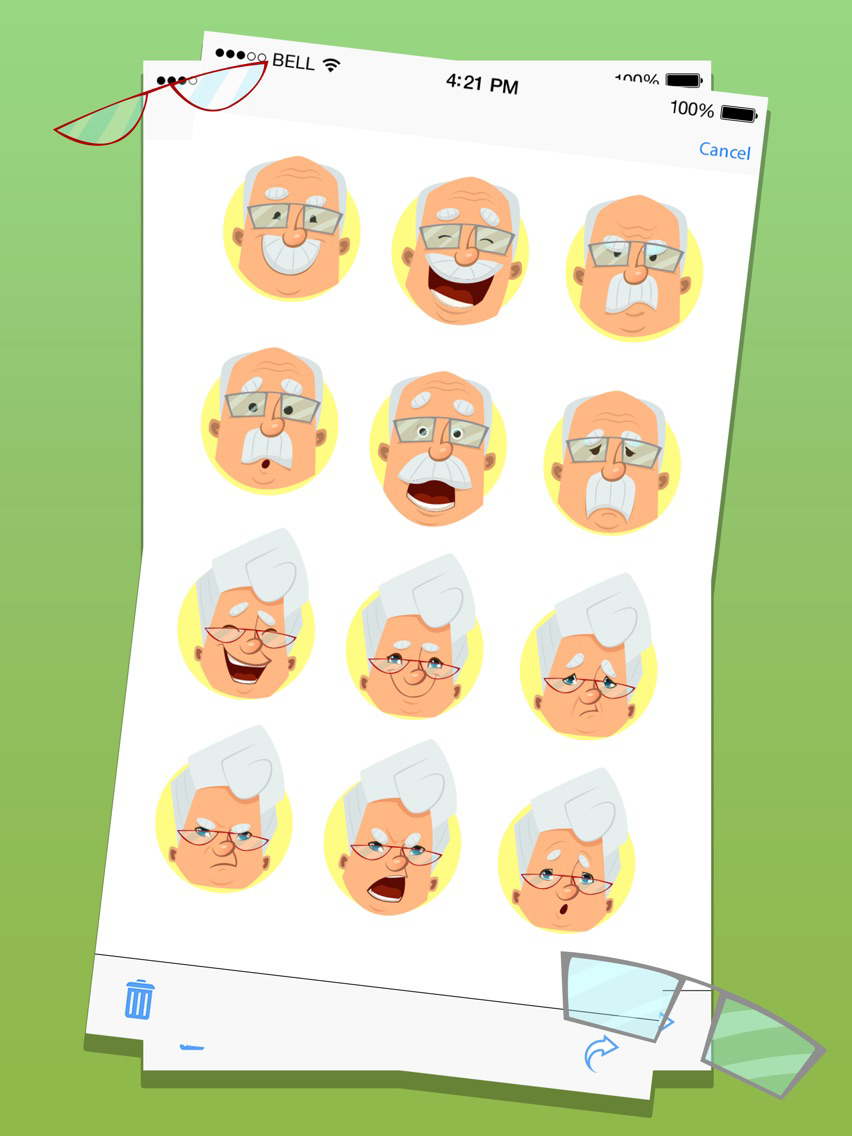
Task: Tap the Cancel link
Action: 725,152
